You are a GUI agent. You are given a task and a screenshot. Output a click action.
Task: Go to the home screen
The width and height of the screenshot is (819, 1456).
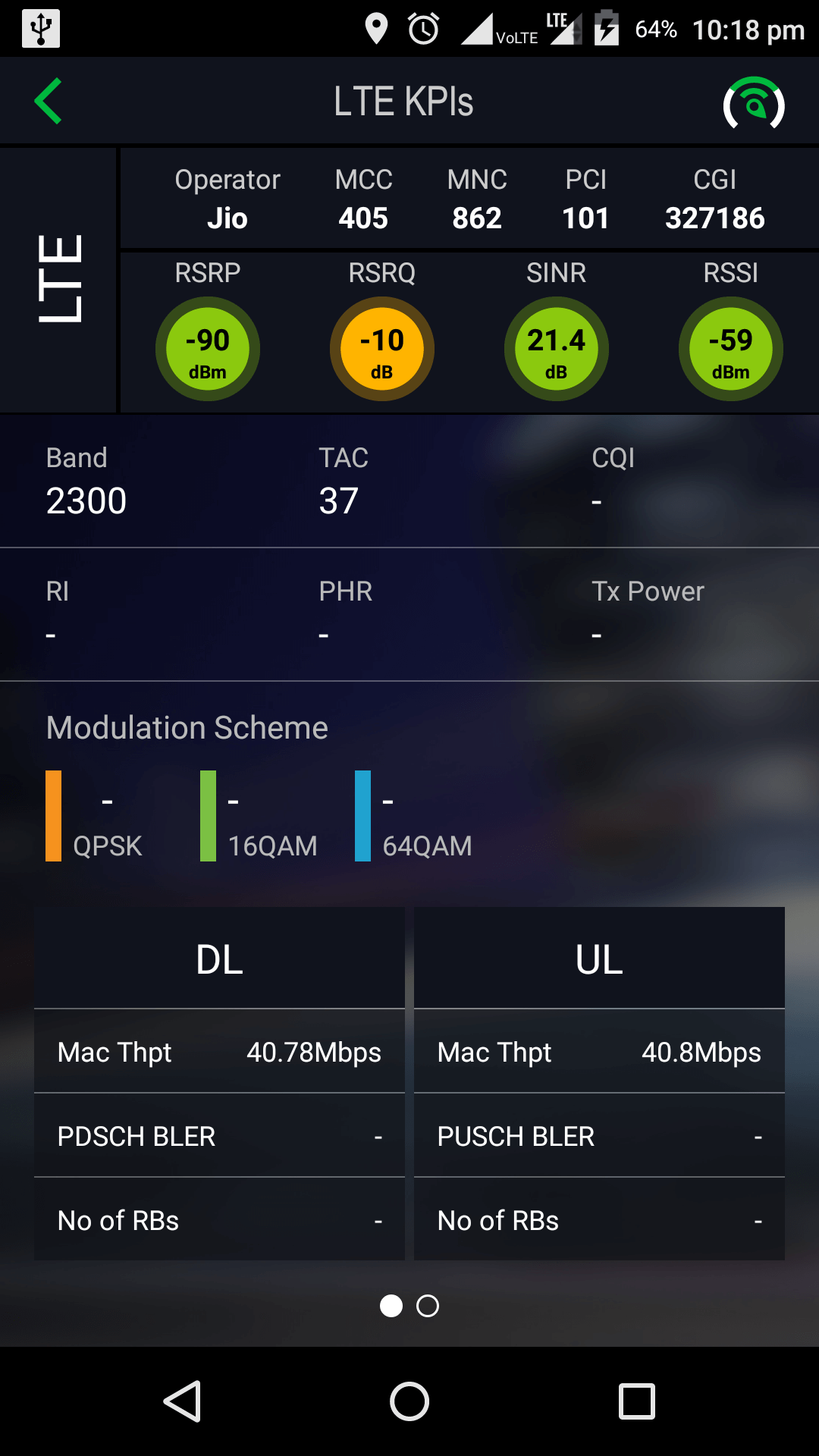[x=409, y=1401]
